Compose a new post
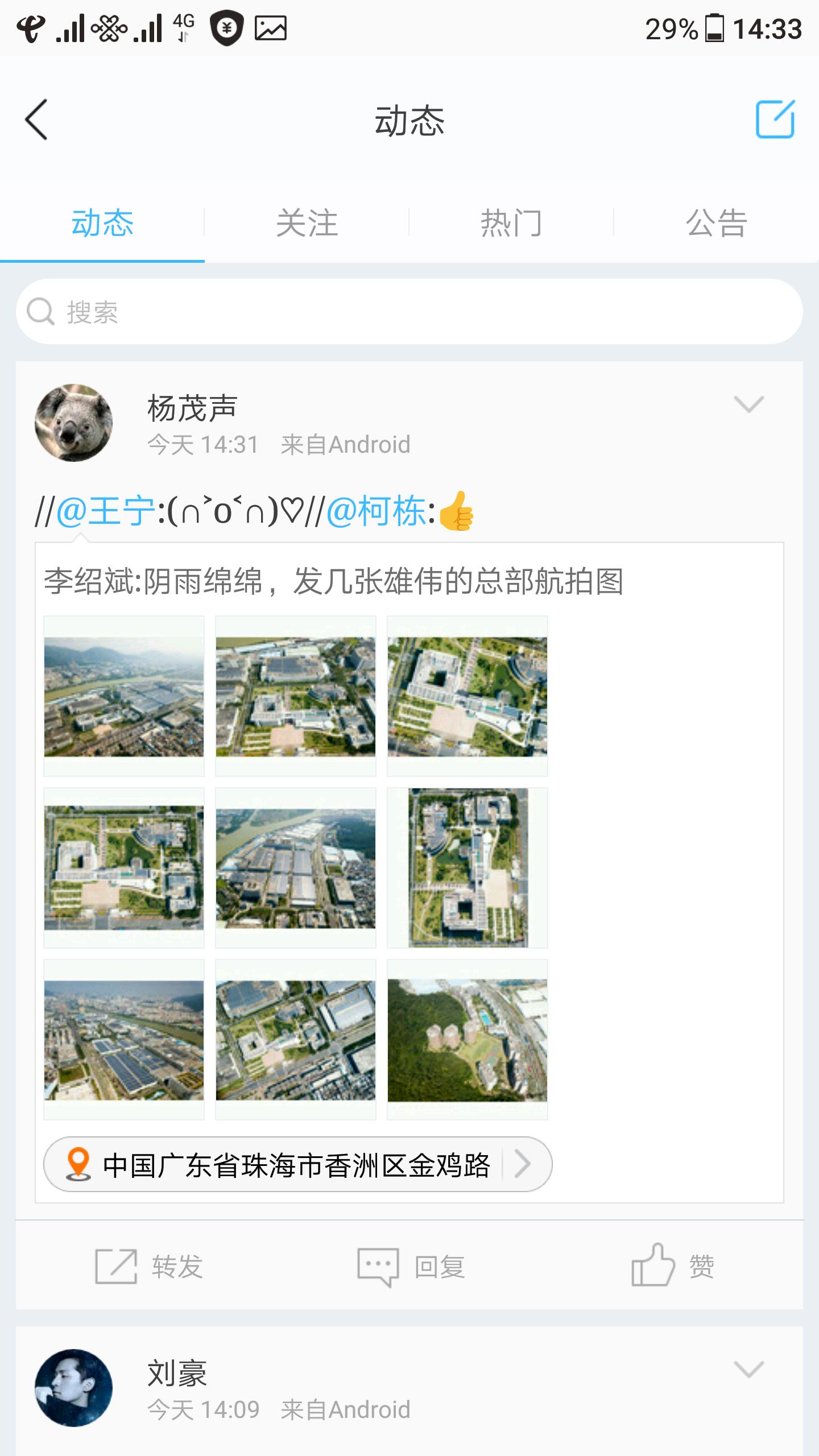This screenshot has width=819, height=1456. [775, 119]
